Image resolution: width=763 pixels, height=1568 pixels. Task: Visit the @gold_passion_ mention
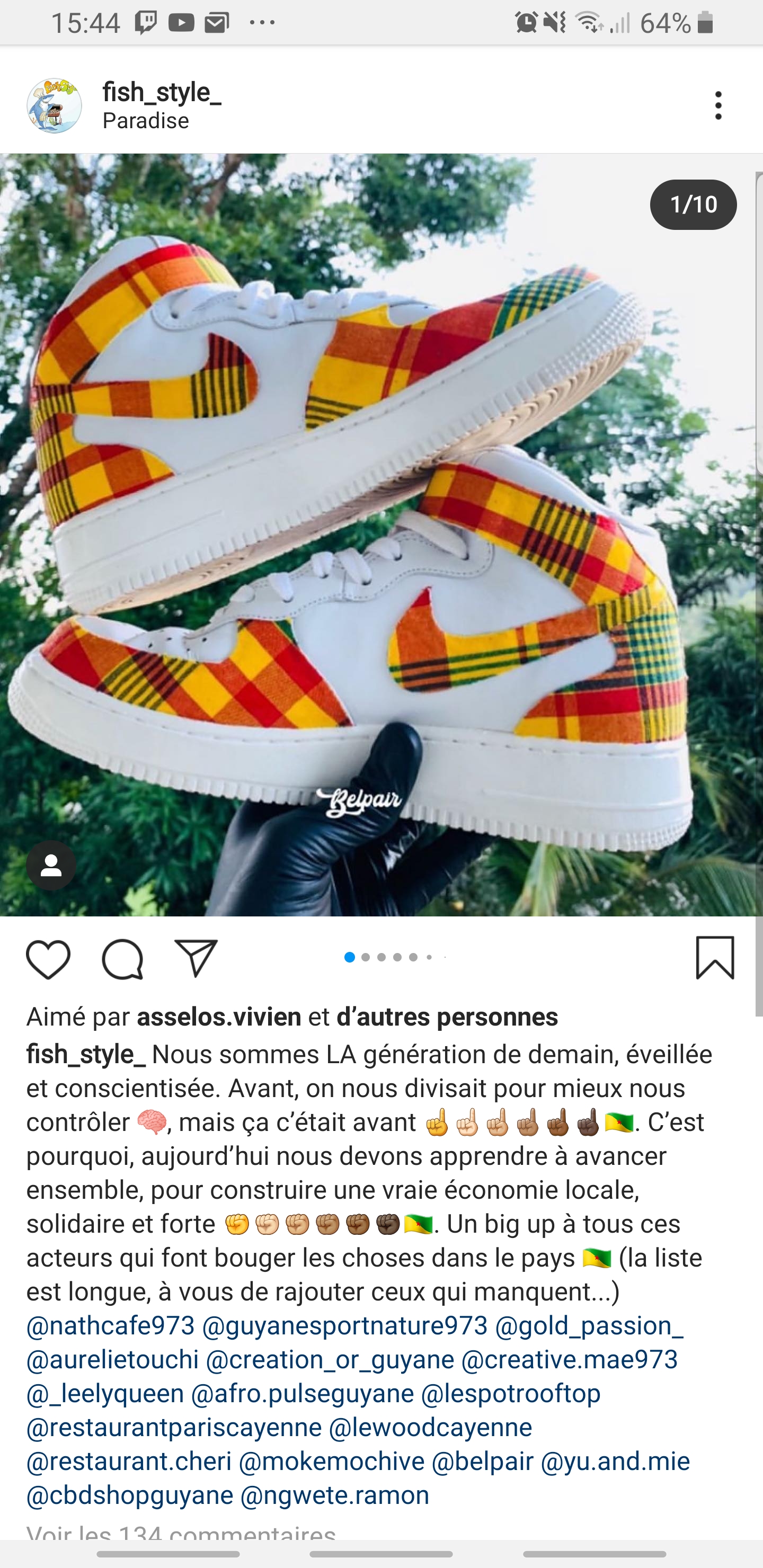click(589, 1325)
